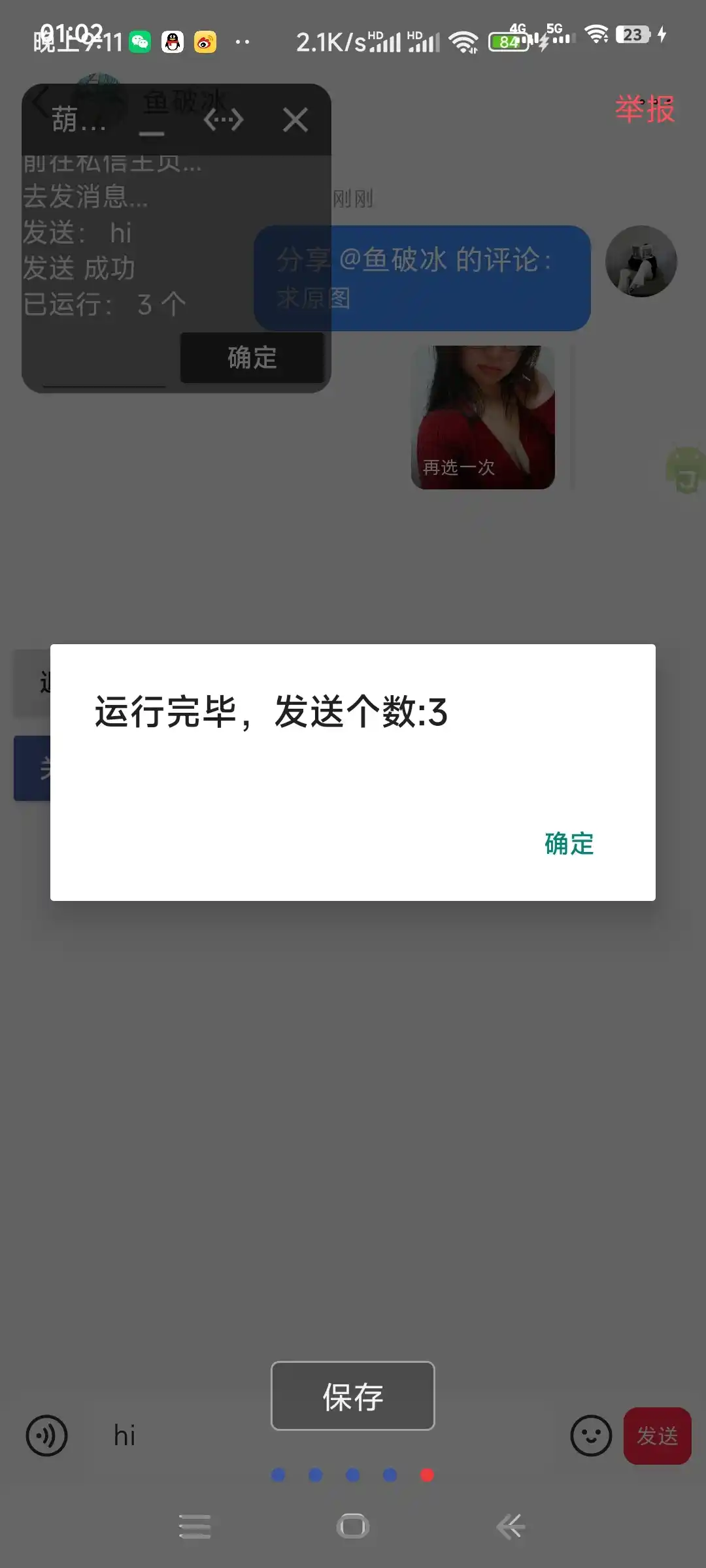Tap the expand arrows icon in floating window
Image resolution: width=706 pixels, height=1568 pixels.
click(224, 120)
